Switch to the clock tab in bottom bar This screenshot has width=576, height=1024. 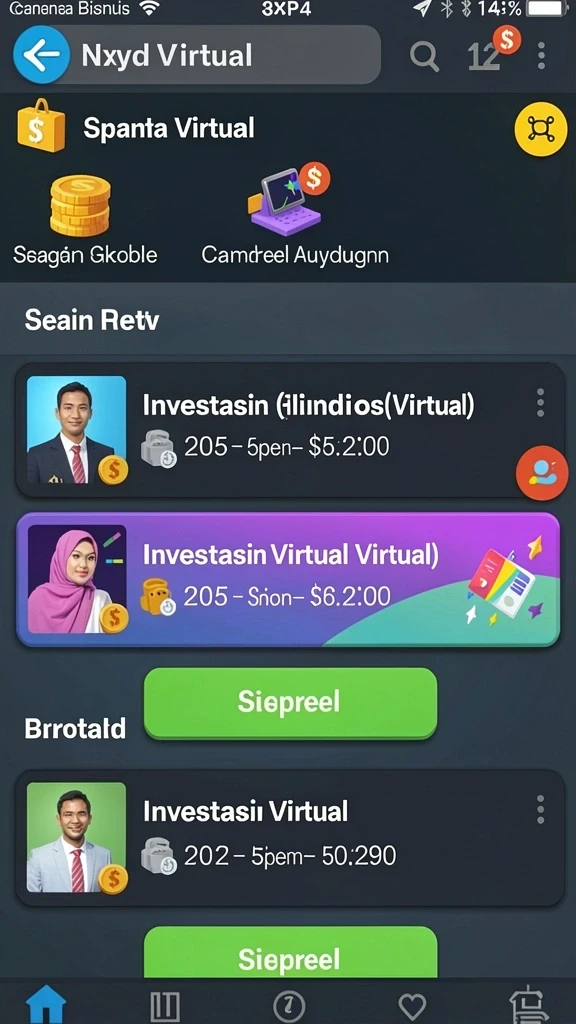289,1006
